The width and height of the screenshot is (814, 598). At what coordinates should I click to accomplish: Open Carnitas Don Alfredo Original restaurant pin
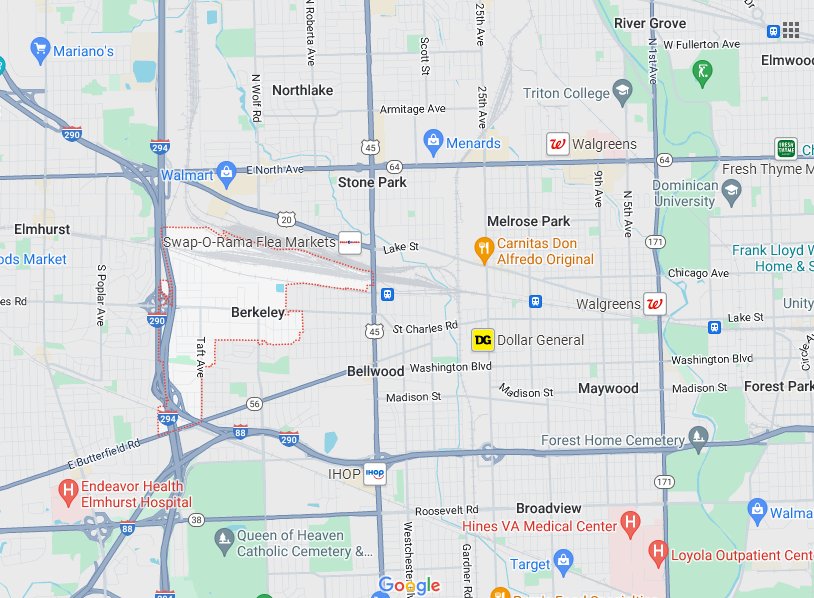[x=483, y=246]
